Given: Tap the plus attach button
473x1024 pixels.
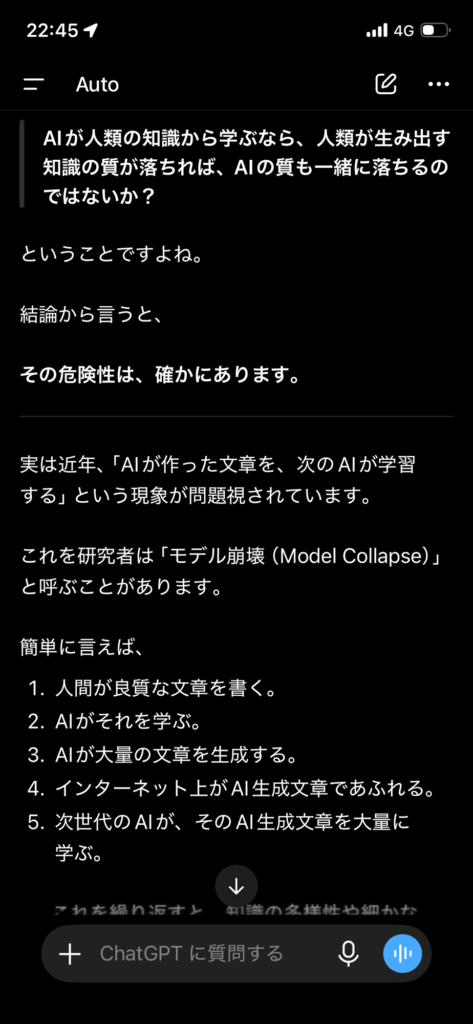Looking at the screenshot, I should click(70, 954).
